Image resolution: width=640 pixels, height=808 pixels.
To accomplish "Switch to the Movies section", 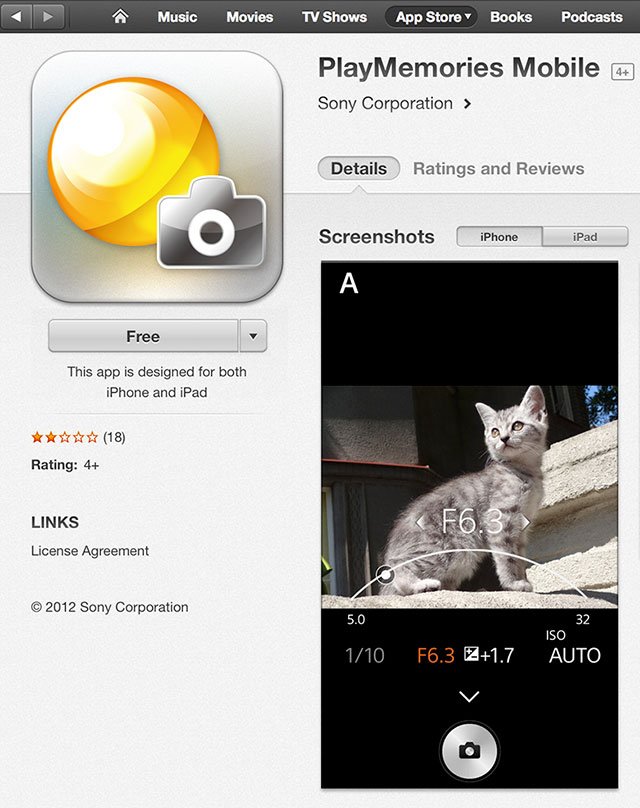I will click(249, 17).
